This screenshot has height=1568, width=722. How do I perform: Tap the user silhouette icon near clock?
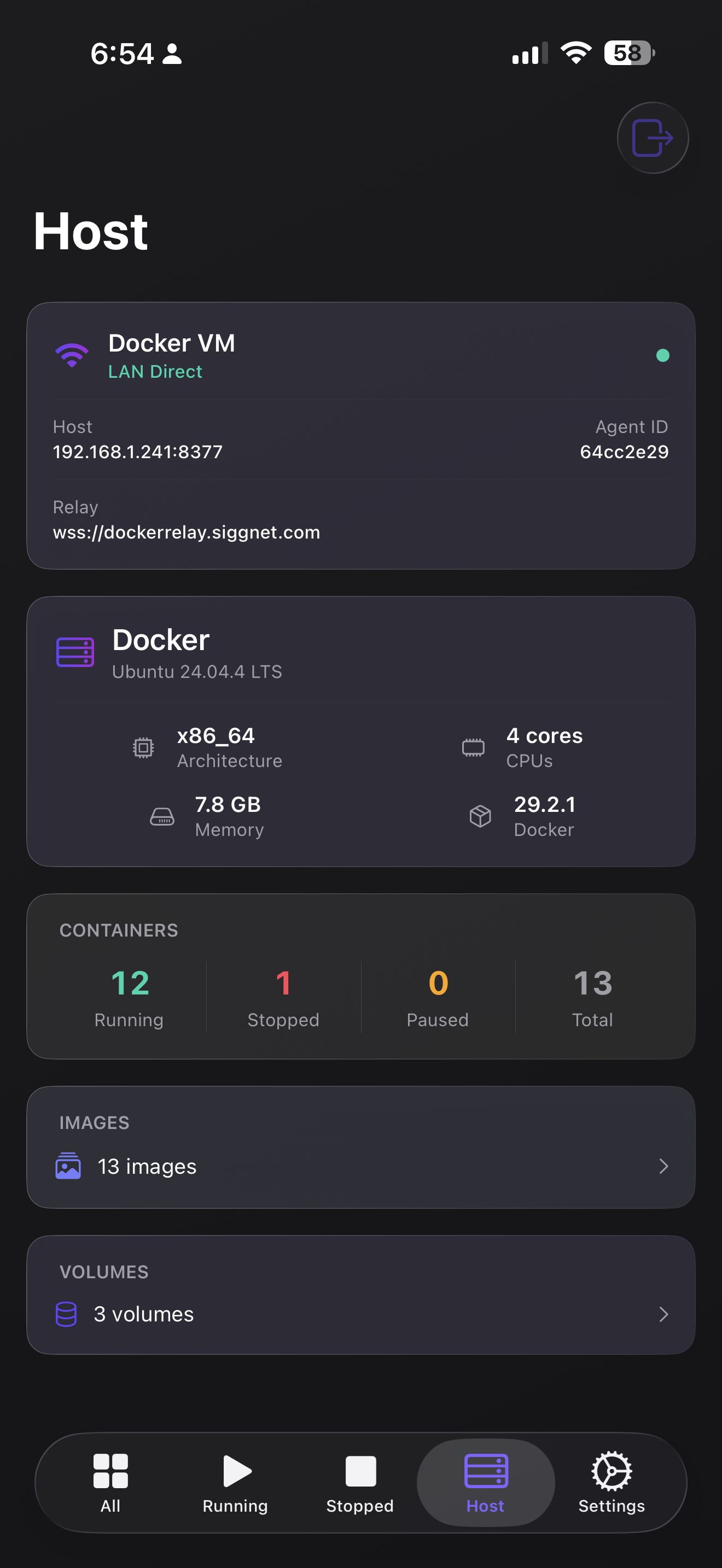click(172, 54)
